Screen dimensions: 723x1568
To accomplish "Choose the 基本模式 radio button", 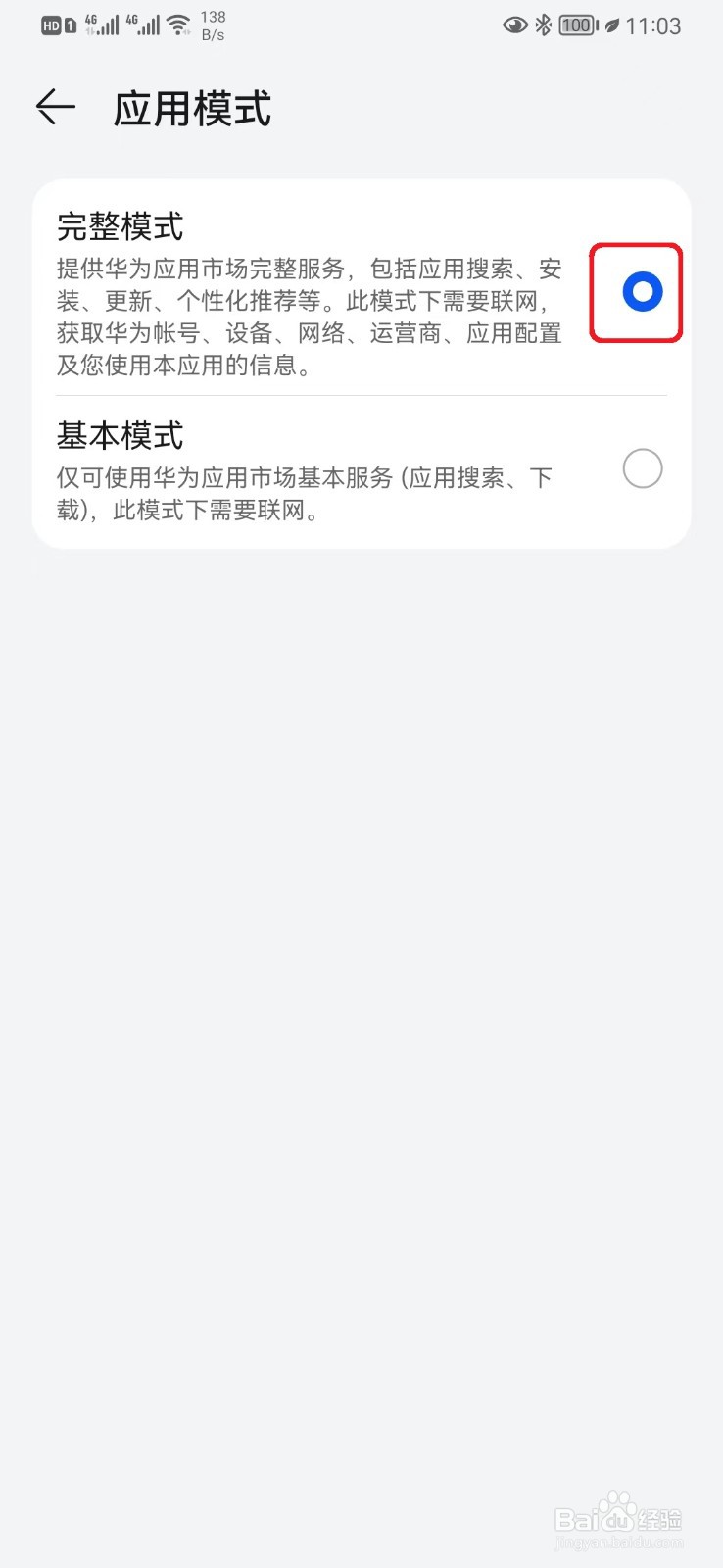I will pos(643,468).
